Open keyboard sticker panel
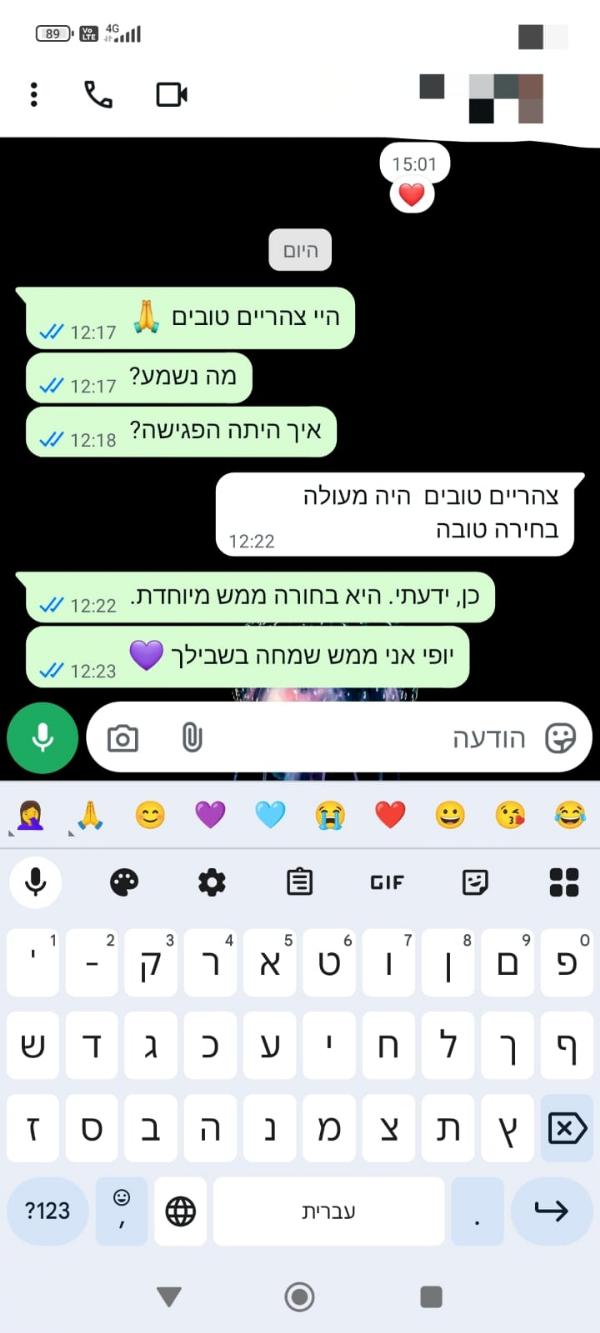This screenshot has width=600, height=1333. (476, 882)
